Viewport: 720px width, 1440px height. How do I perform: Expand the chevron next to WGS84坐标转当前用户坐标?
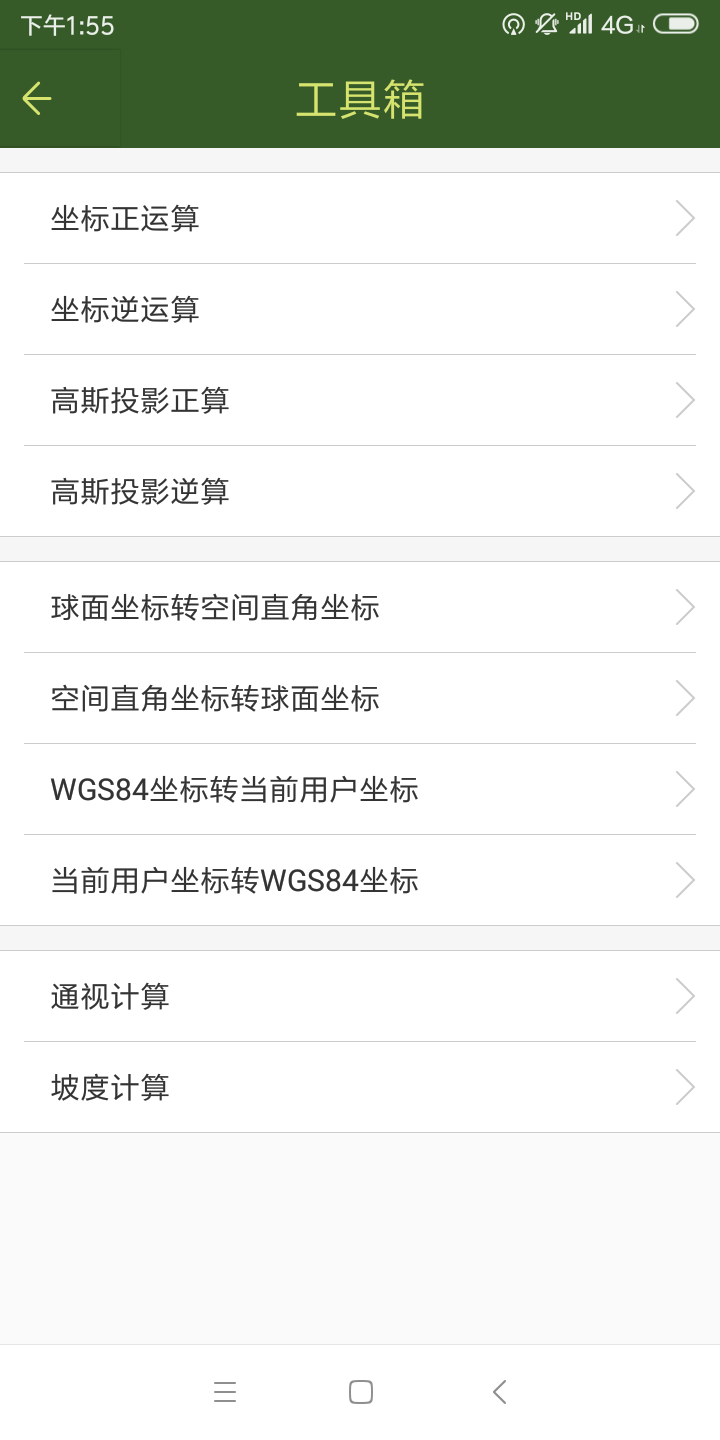coord(684,788)
